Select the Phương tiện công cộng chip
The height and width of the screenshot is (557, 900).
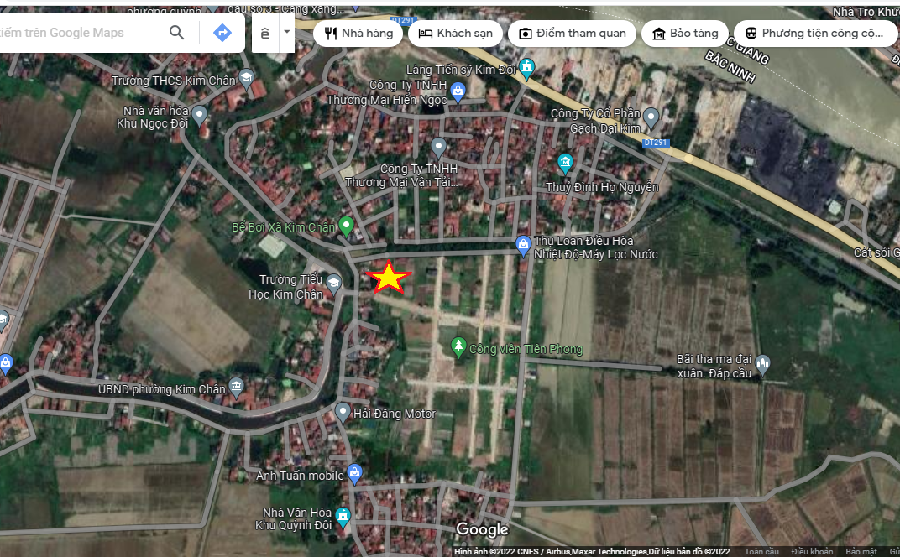pos(812,33)
